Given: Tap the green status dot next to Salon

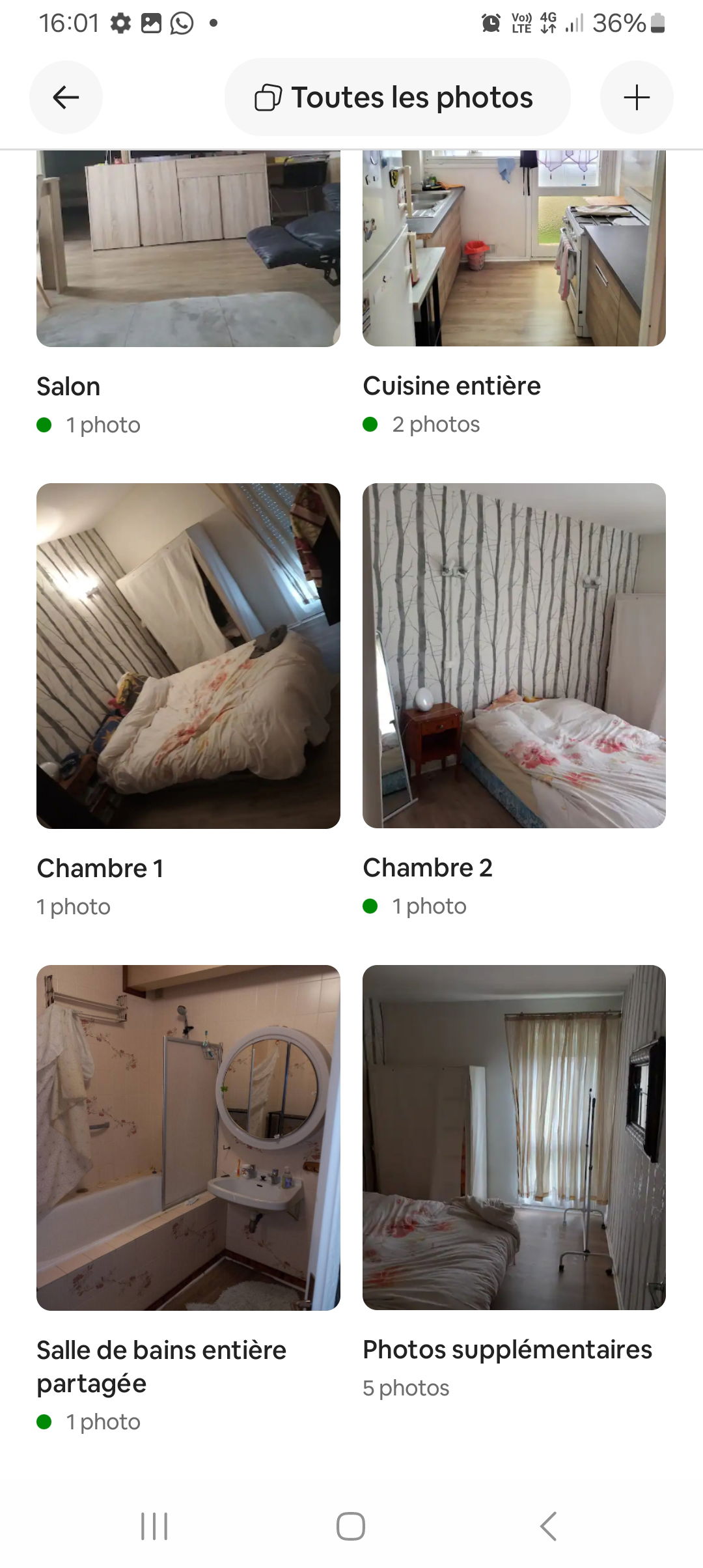Looking at the screenshot, I should [x=44, y=425].
